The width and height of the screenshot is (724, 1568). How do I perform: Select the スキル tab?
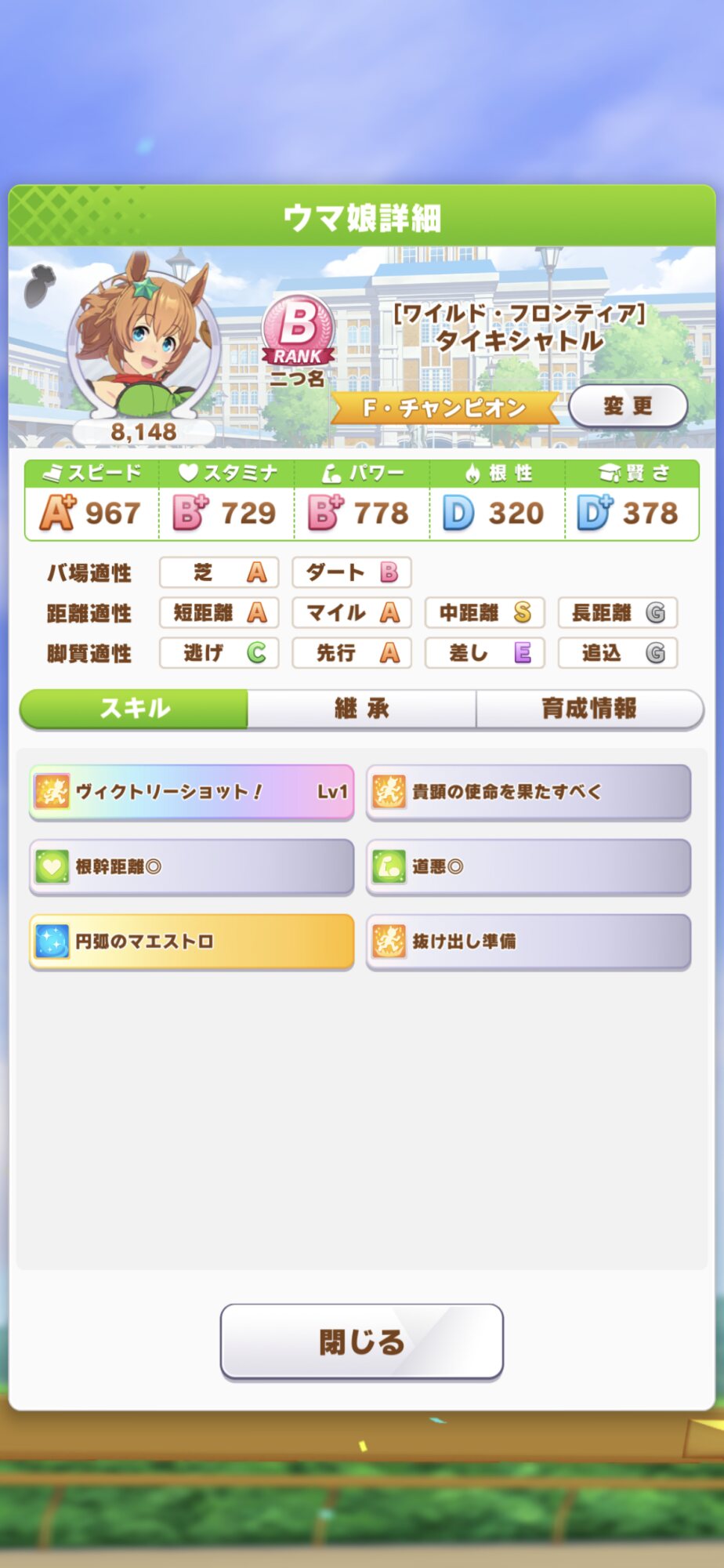pos(134,709)
